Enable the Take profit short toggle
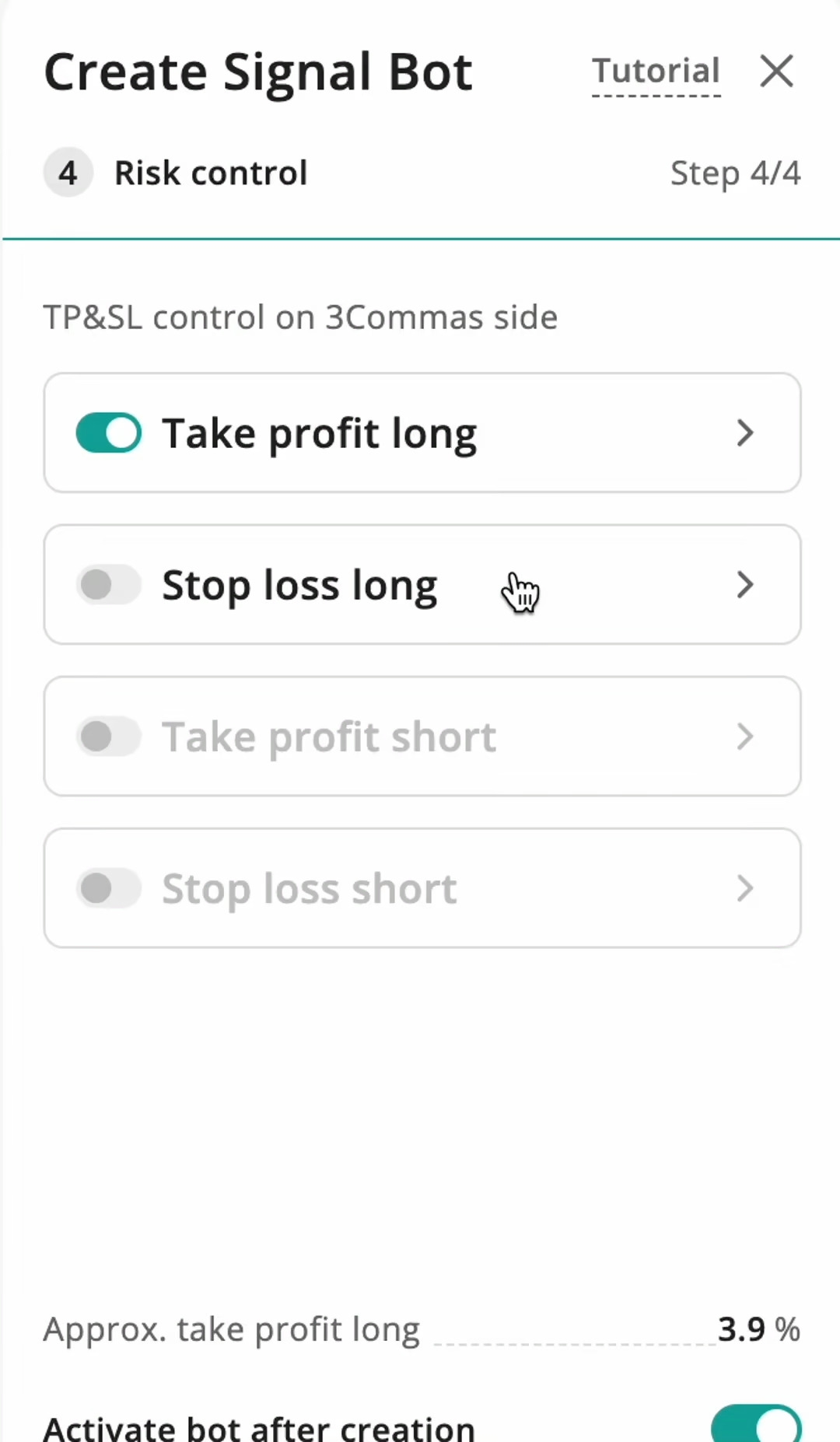Image resolution: width=840 pixels, height=1442 pixels. [108, 736]
